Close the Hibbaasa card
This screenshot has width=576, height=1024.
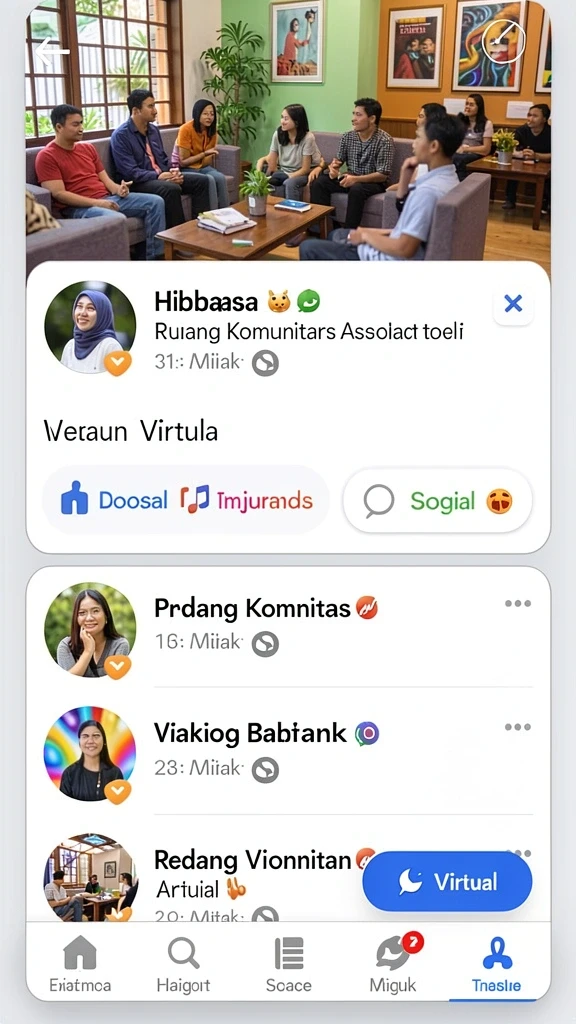point(513,303)
